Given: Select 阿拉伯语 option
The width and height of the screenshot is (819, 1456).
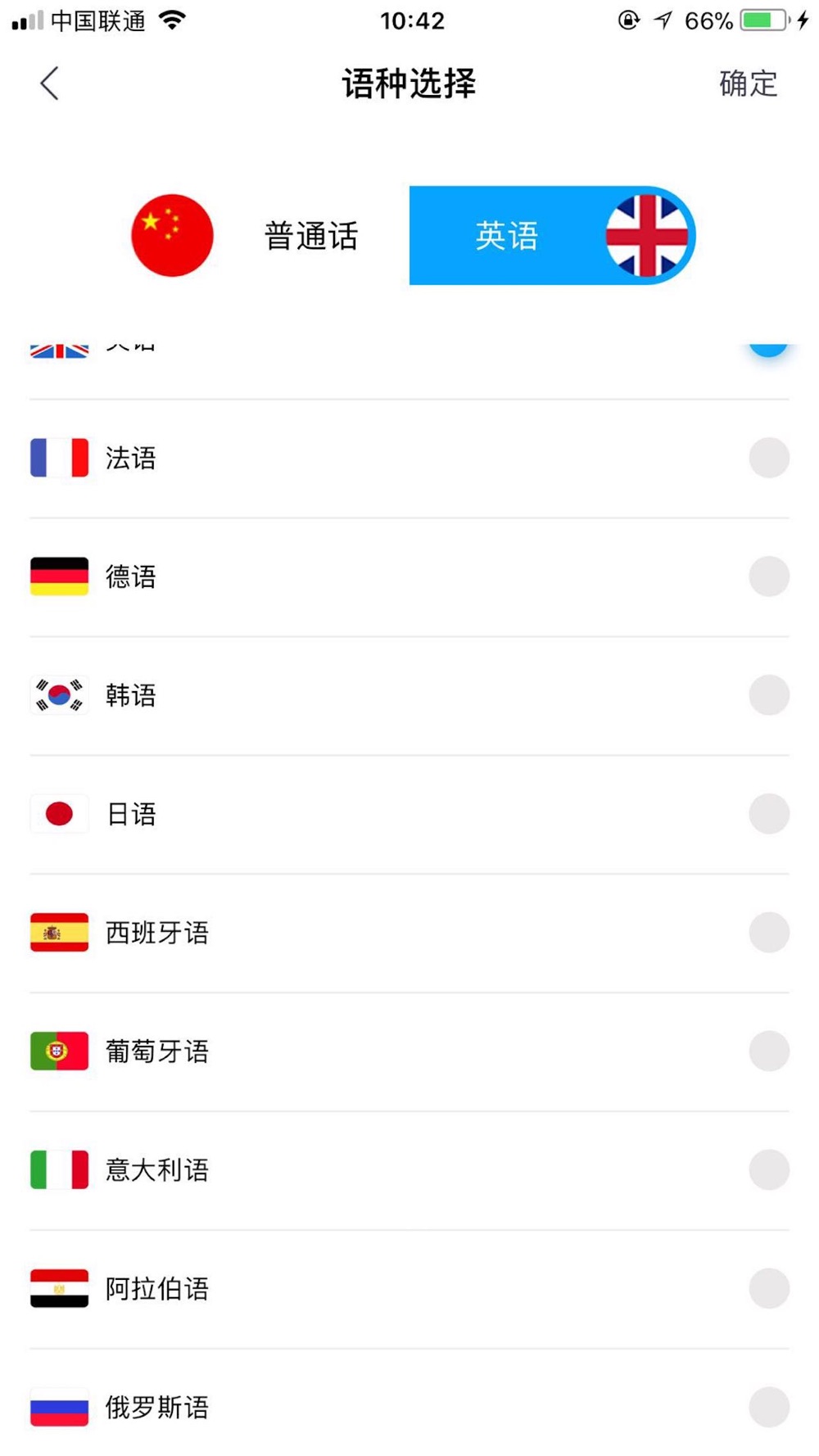Looking at the screenshot, I should click(x=409, y=1289).
